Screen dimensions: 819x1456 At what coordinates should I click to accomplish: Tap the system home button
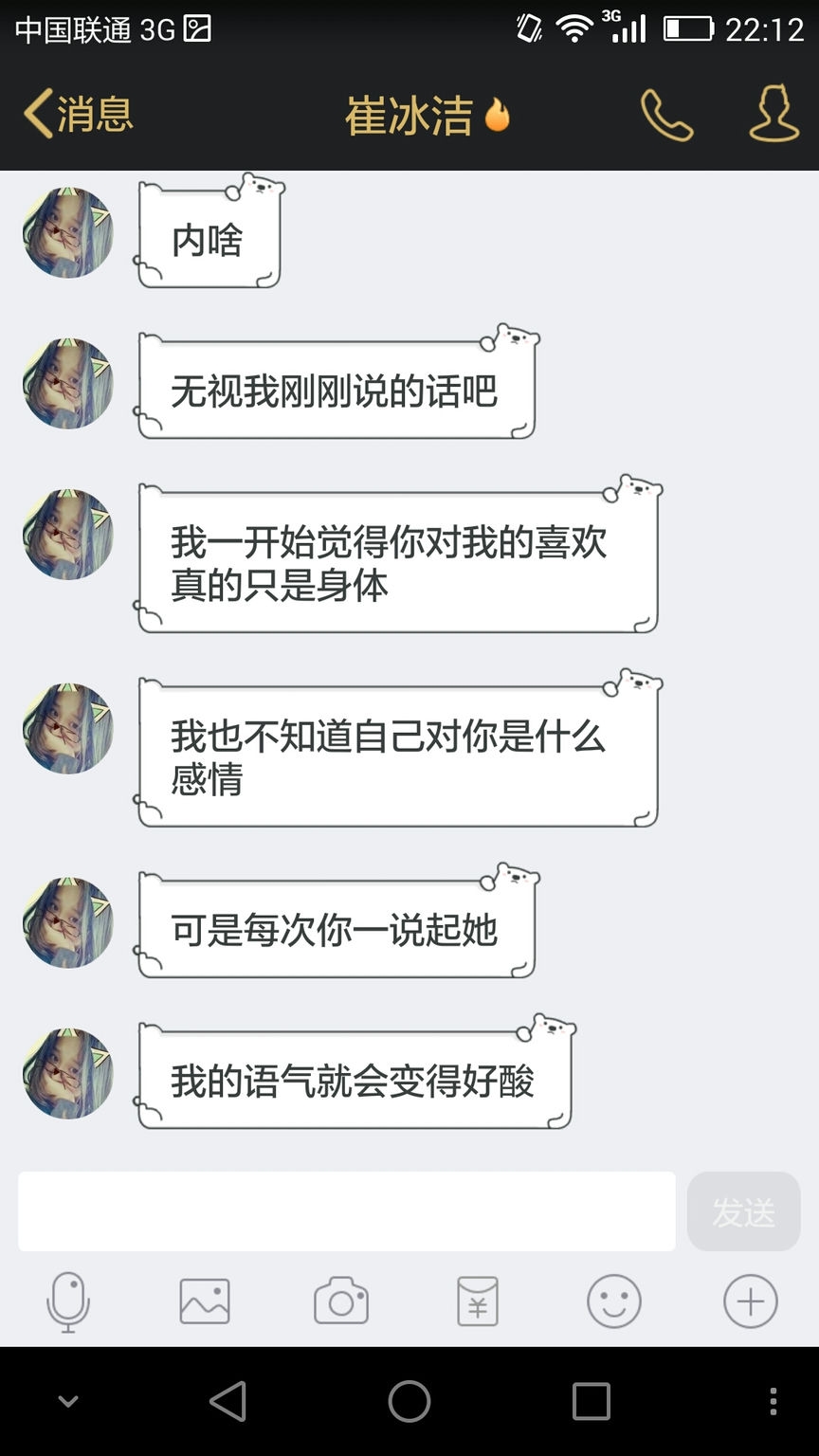[x=409, y=1401]
